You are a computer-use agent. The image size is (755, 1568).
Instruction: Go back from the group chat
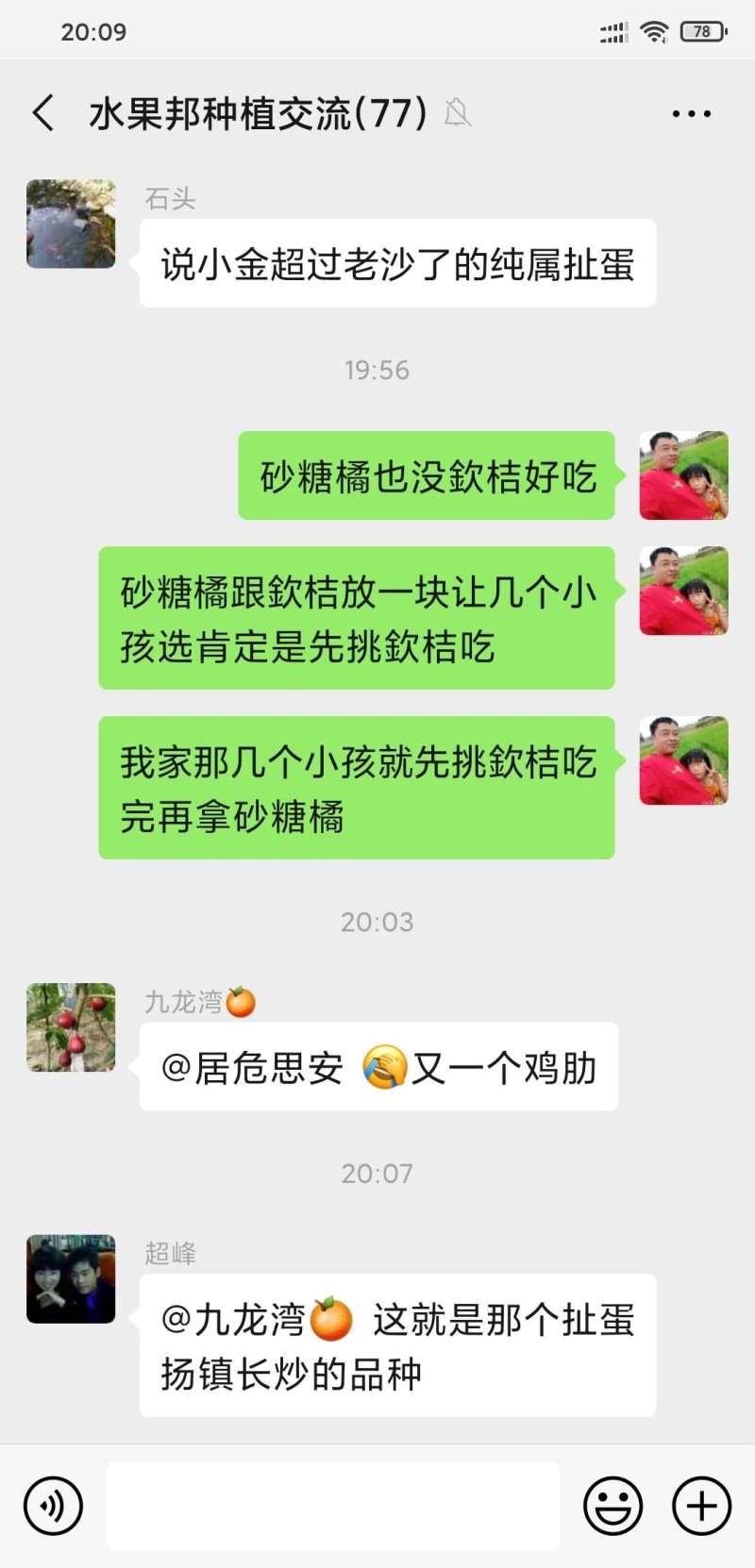tap(43, 113)
